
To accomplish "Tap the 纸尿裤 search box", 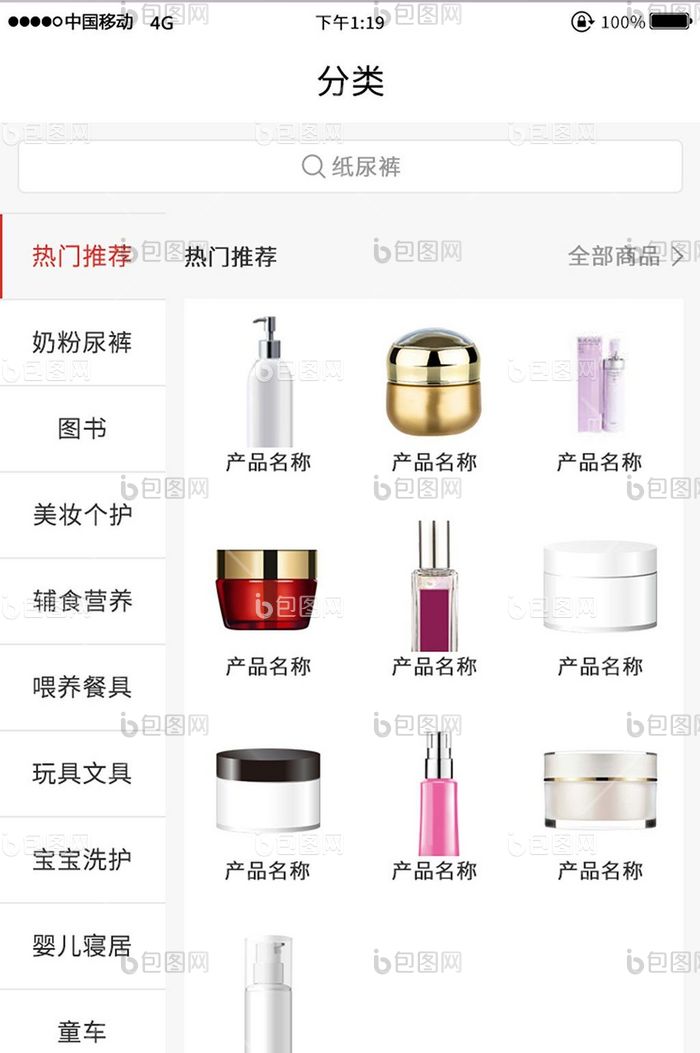I will (350, 166).
